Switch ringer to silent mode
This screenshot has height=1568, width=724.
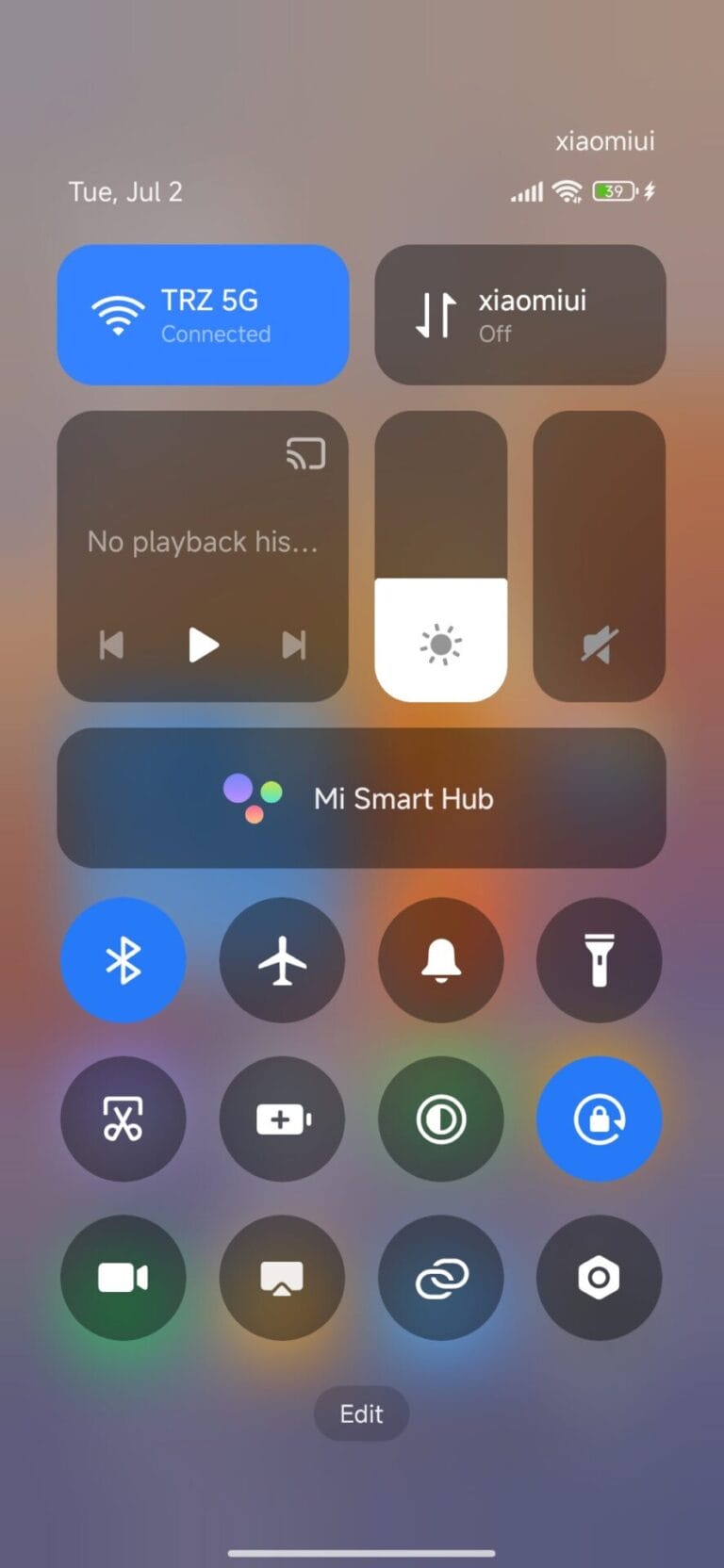[440, 959]
